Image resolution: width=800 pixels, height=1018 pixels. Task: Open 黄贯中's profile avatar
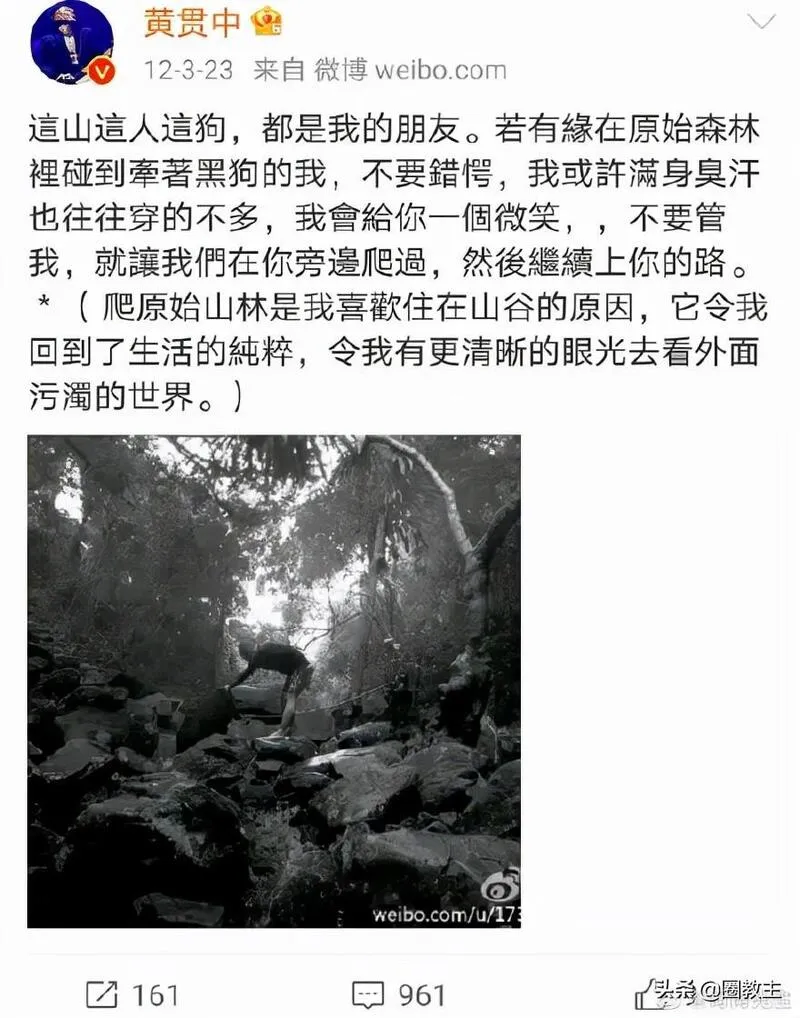(70, 42)
